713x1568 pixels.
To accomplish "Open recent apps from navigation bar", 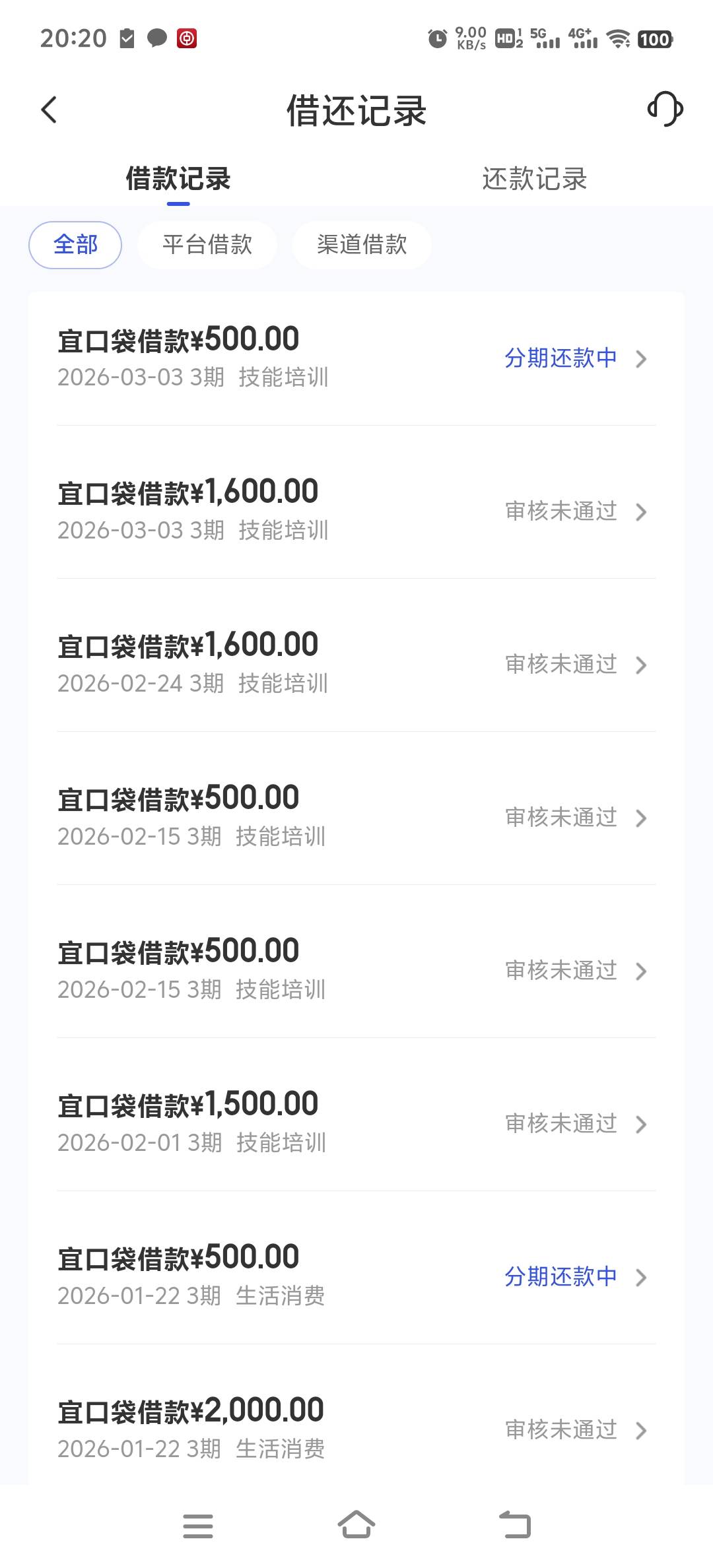I will [x=198, y=1525].
